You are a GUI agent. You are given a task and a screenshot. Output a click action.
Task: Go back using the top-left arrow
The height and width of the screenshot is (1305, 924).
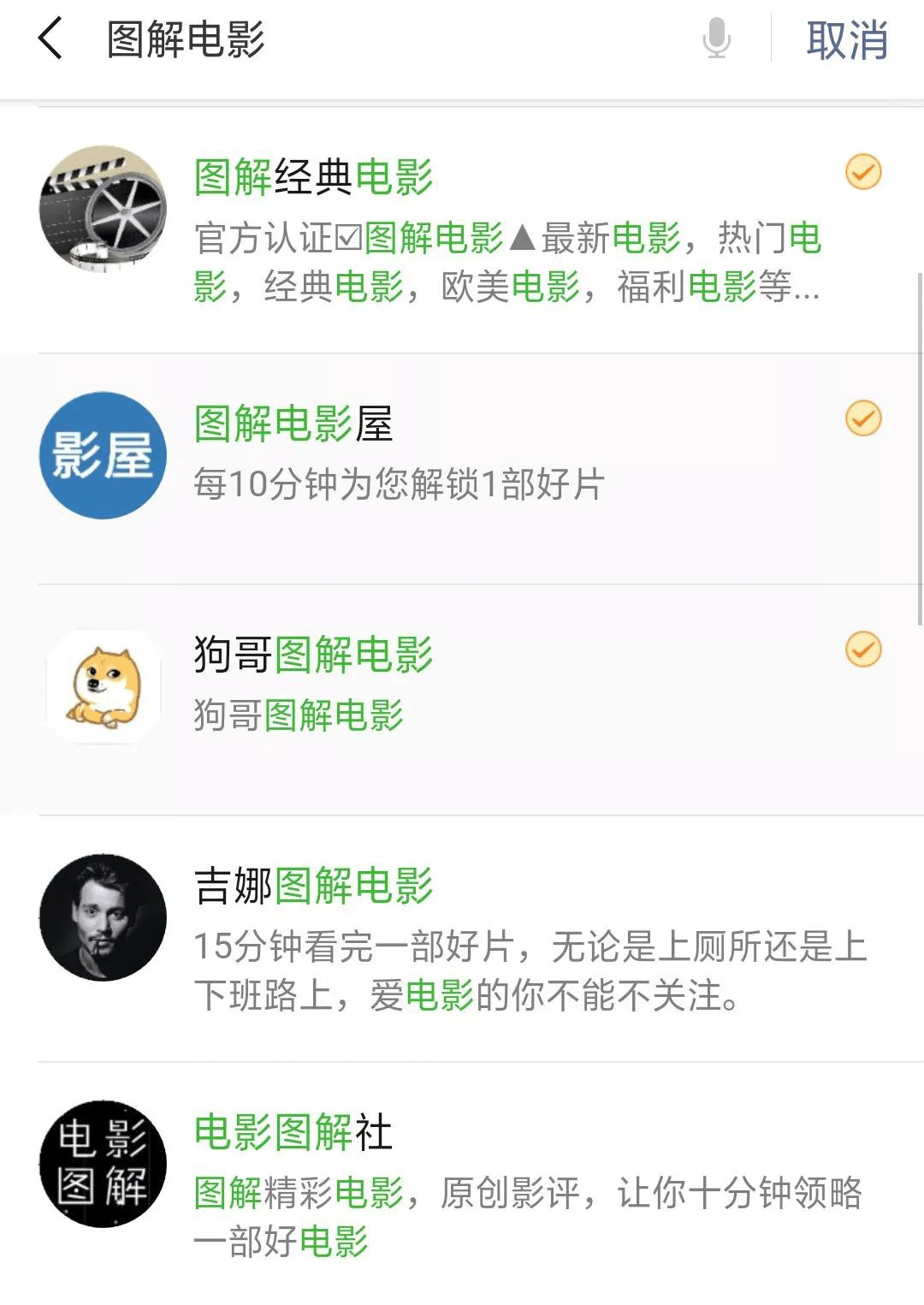(50, 39)
